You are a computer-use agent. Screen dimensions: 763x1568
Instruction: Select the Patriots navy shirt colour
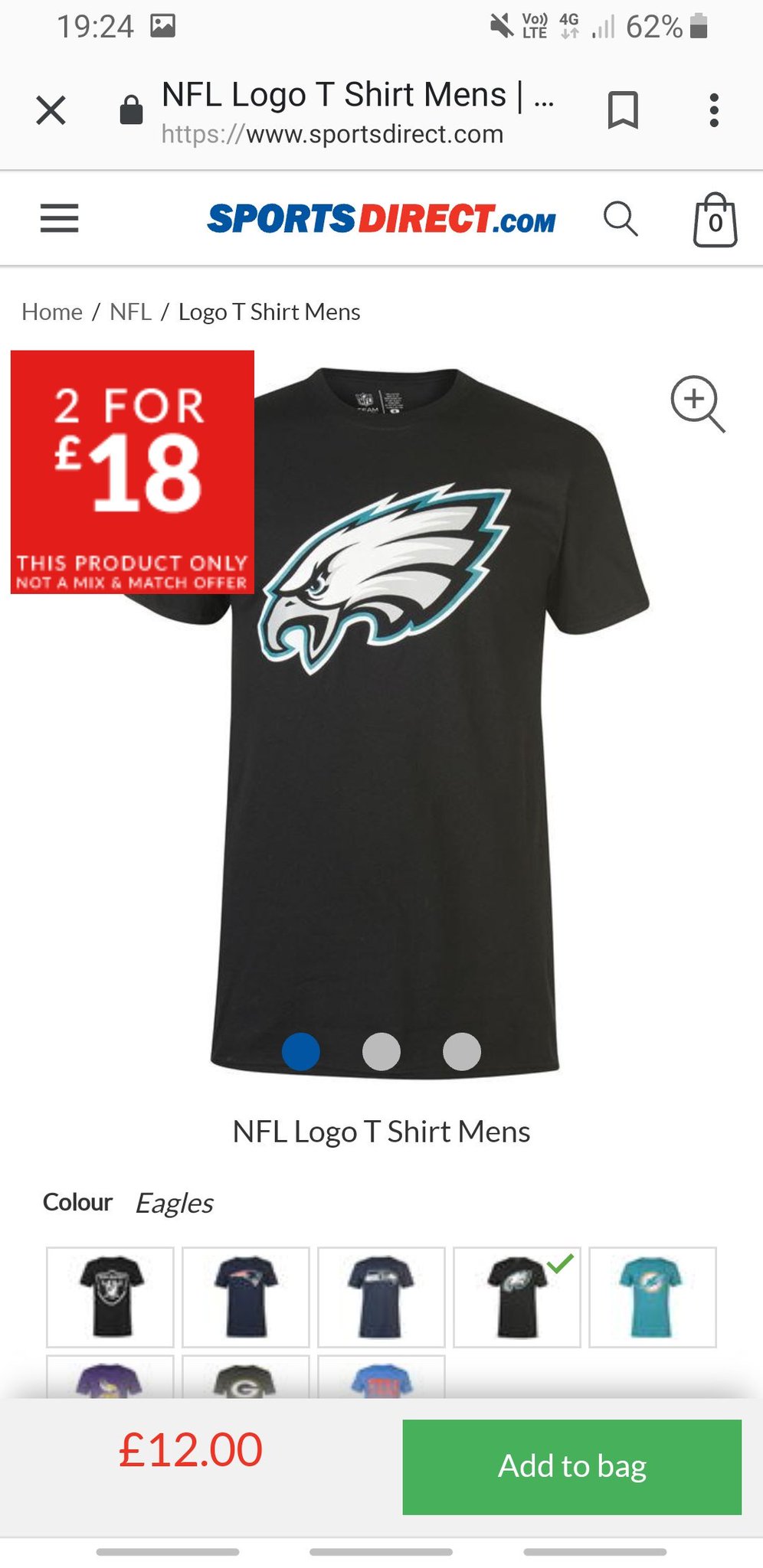[246, 1297]
